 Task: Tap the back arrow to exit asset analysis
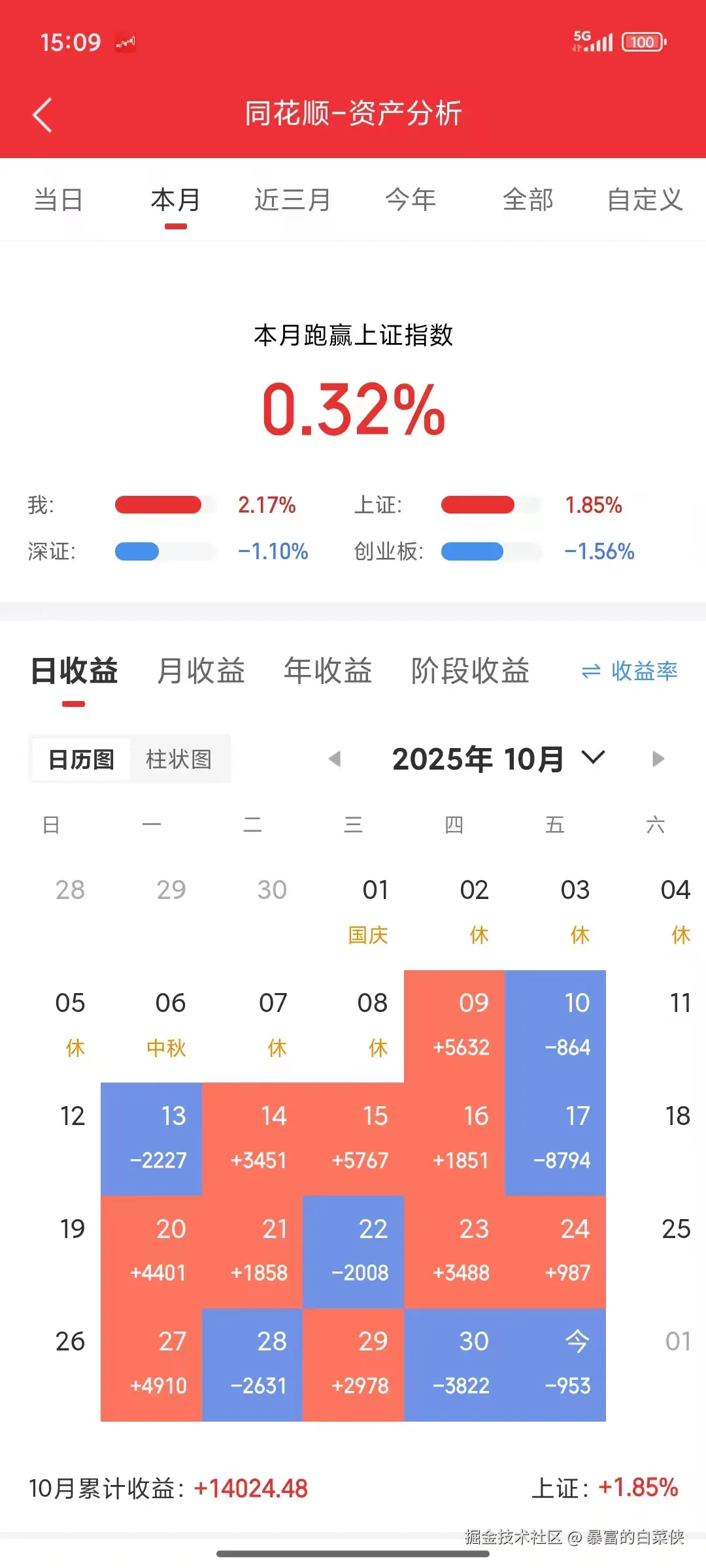click(x=41, y=114)
